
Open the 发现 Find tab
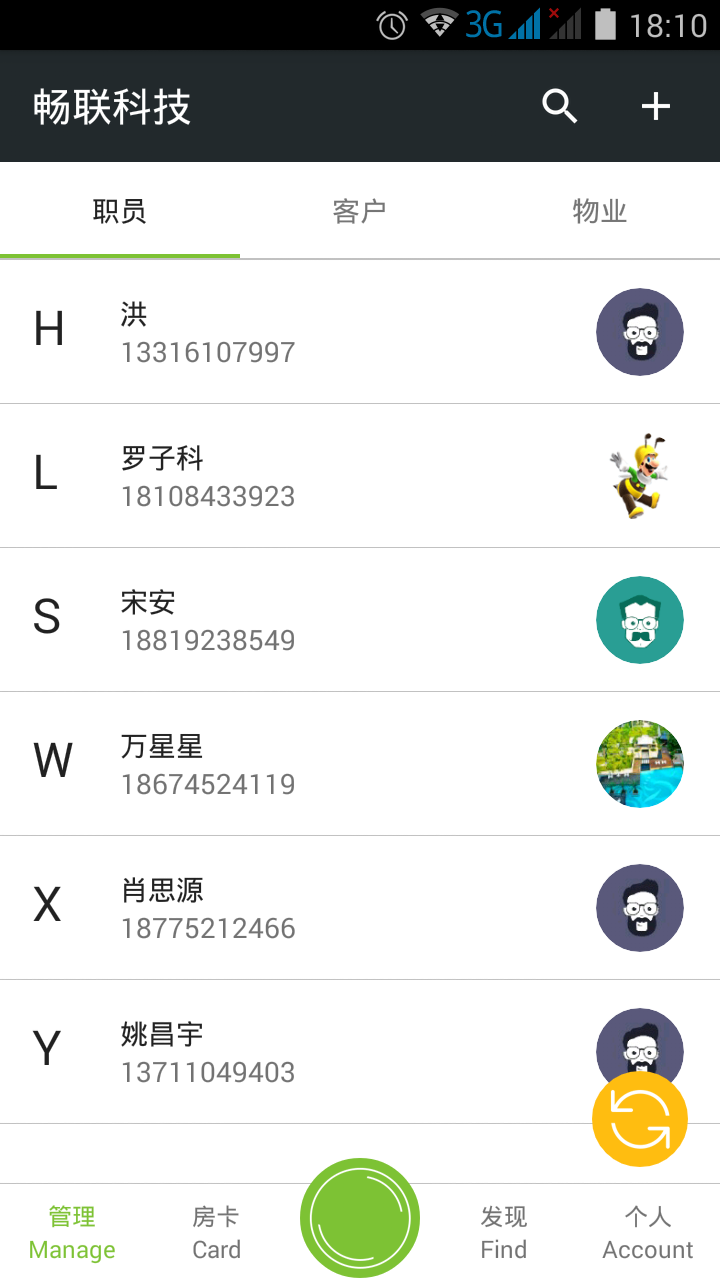point(504,1232)
